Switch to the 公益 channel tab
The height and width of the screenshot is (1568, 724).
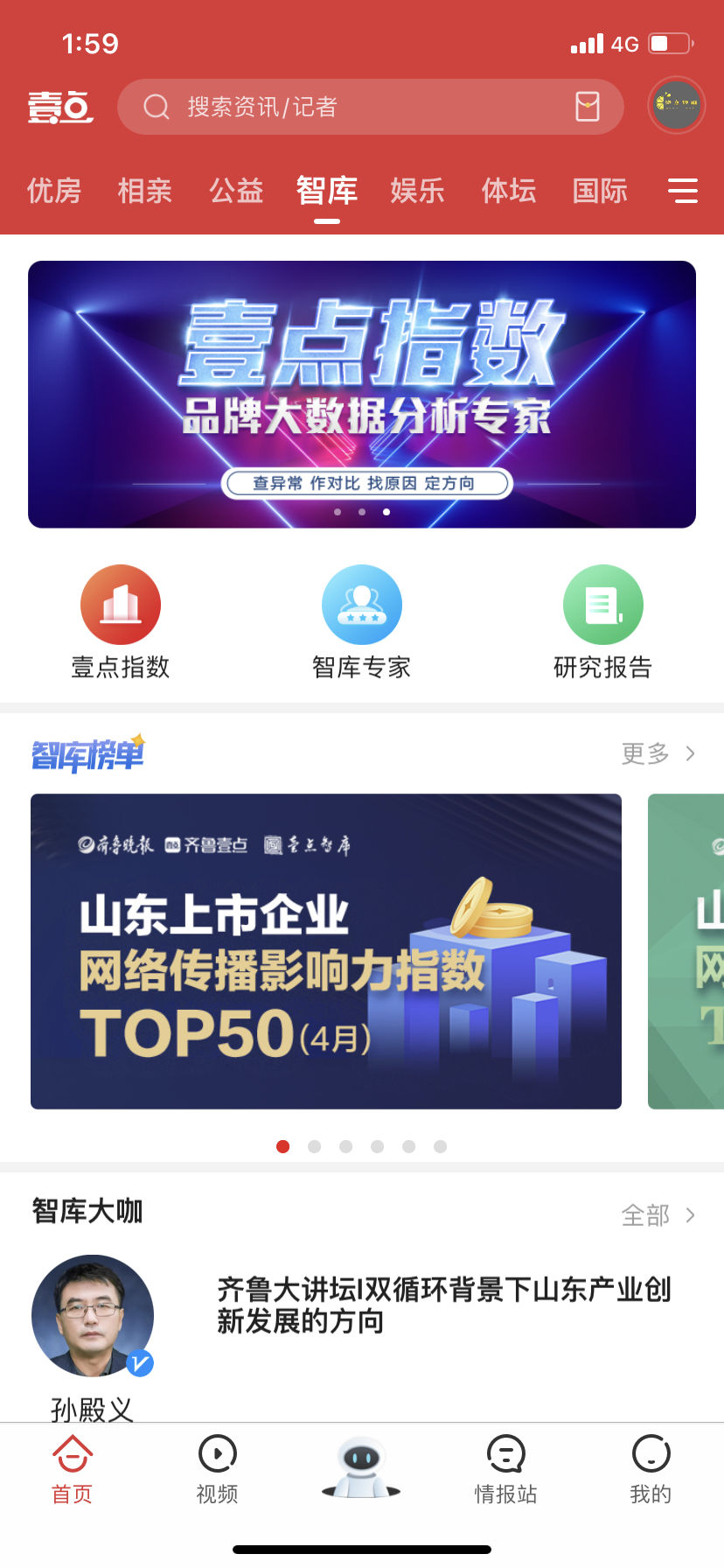click(236, 191)
